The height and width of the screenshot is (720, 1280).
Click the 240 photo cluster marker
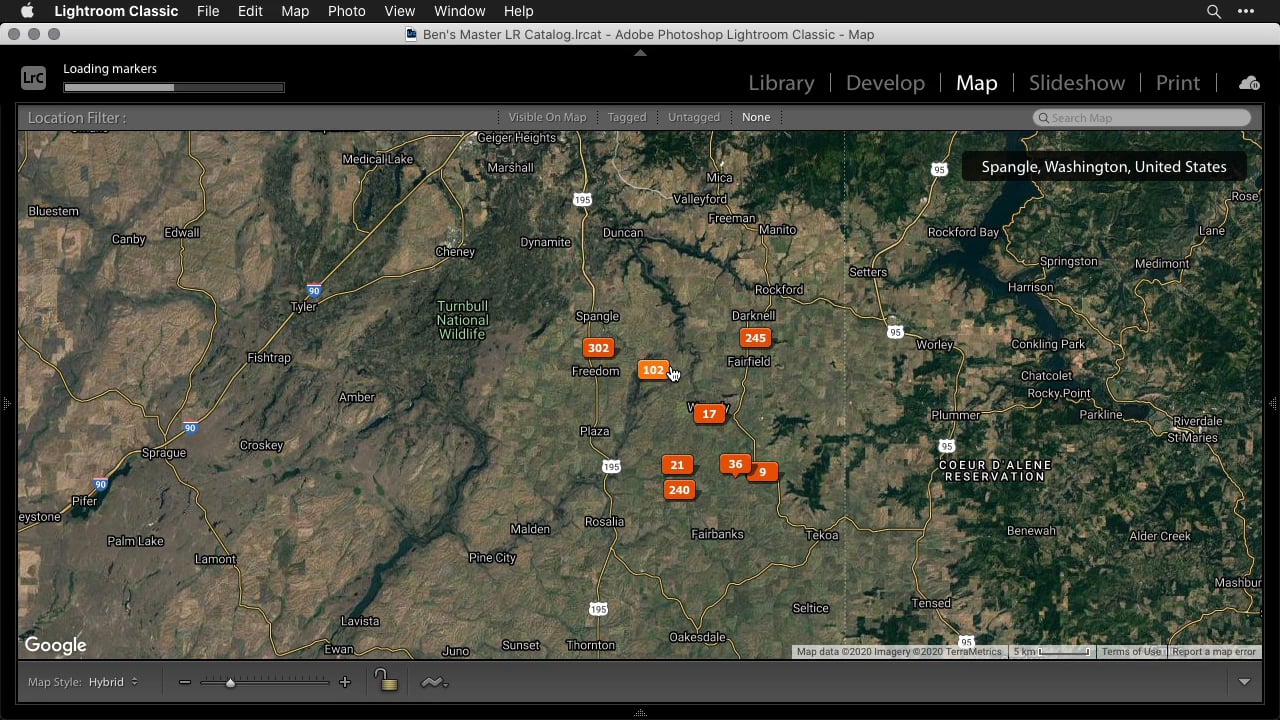coord(679,490)
